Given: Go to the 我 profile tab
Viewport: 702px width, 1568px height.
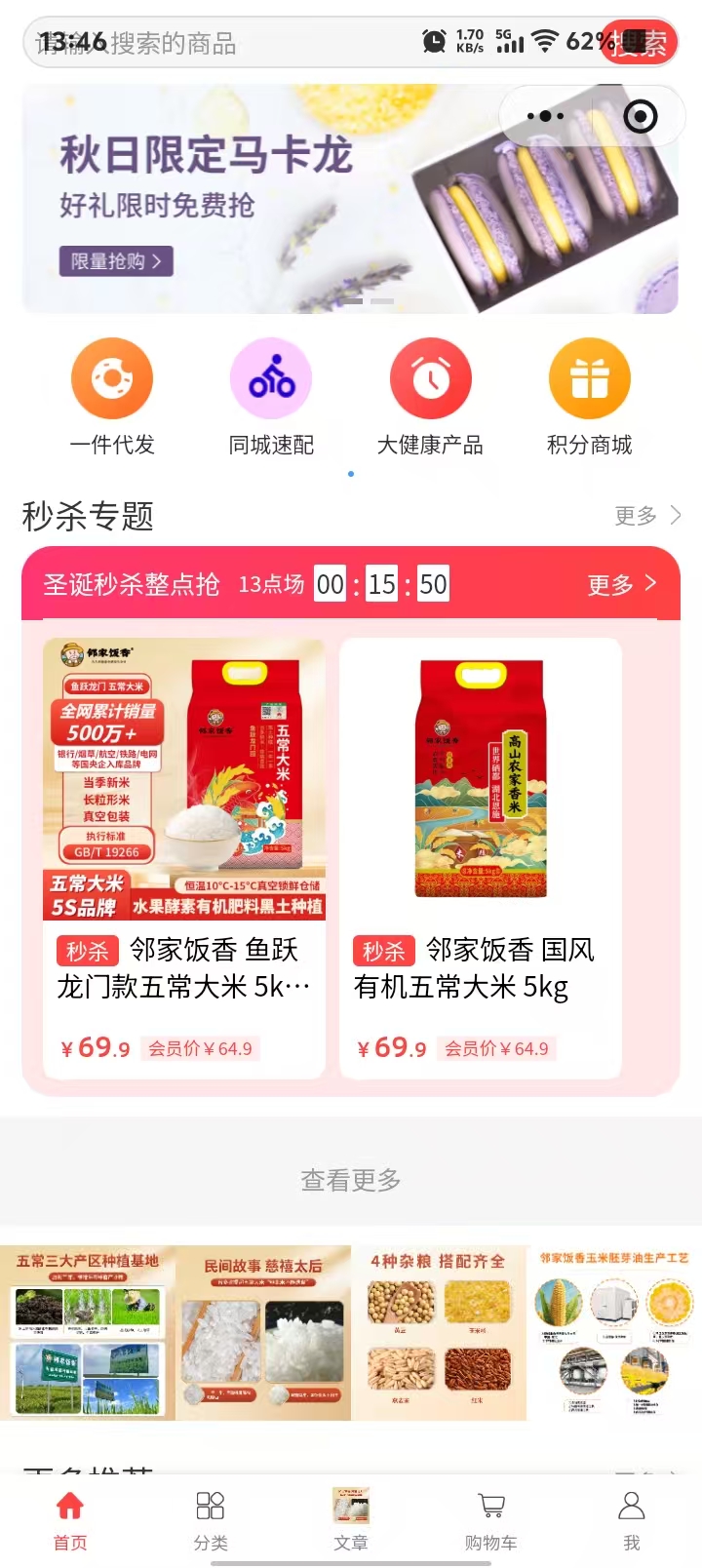Looking at the screenshot, I should (632, 1519).
